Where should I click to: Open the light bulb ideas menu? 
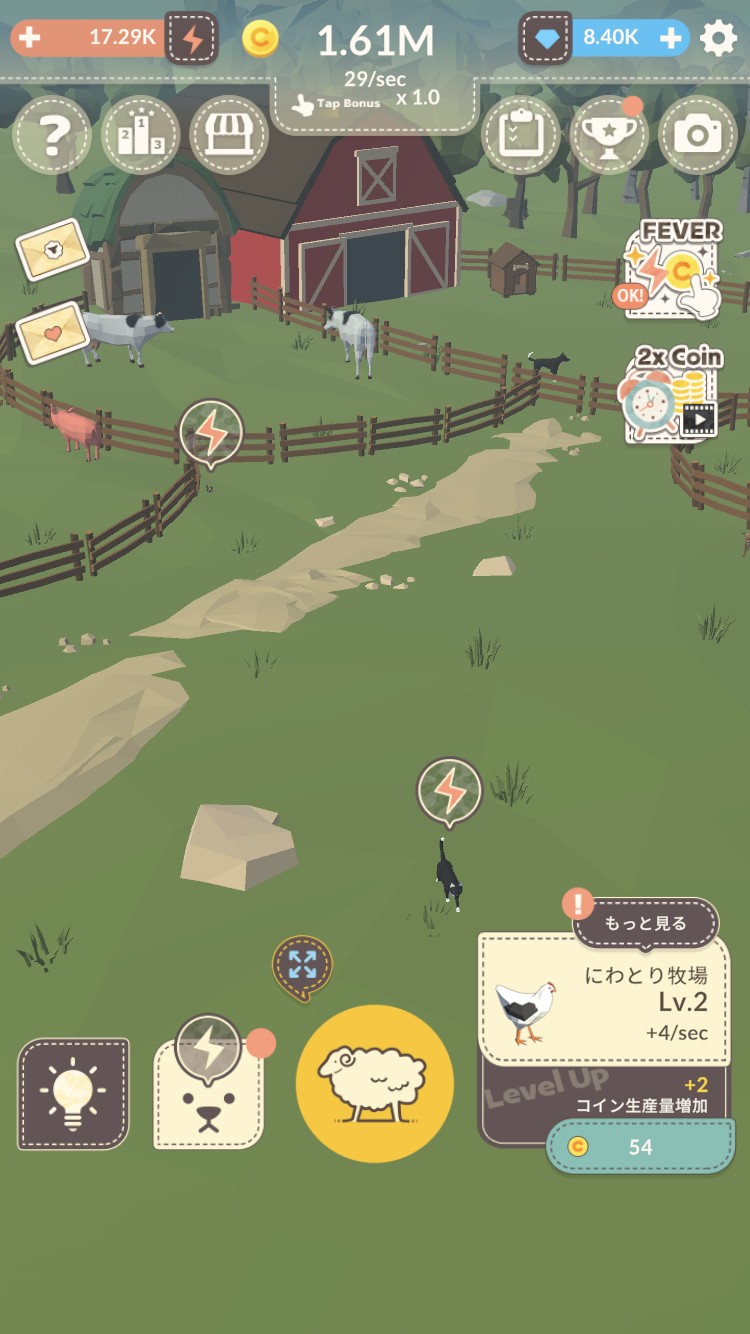tap(73, 1093)
